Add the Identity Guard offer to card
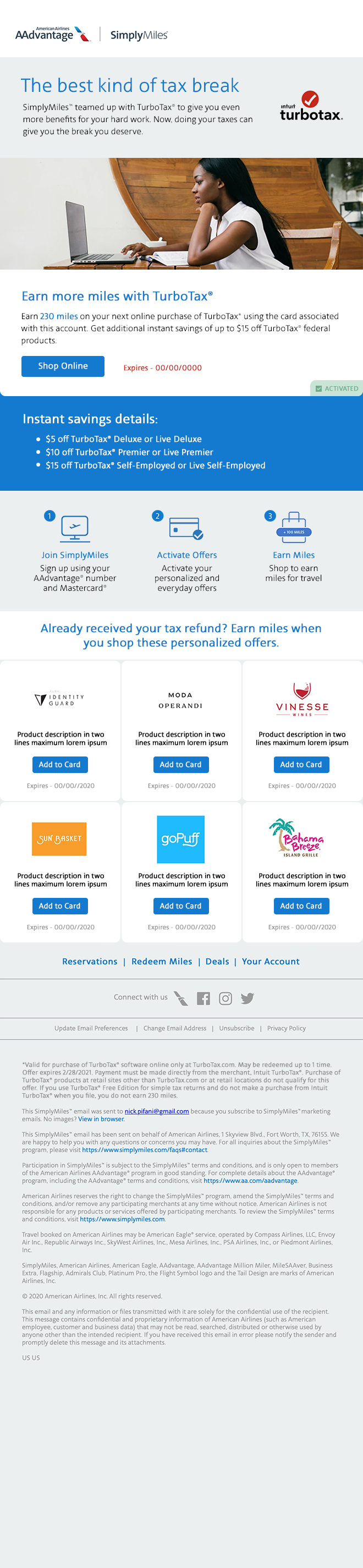Viewport: 363px width, 1568px height. pyautogui.click(x=59, y=765)
